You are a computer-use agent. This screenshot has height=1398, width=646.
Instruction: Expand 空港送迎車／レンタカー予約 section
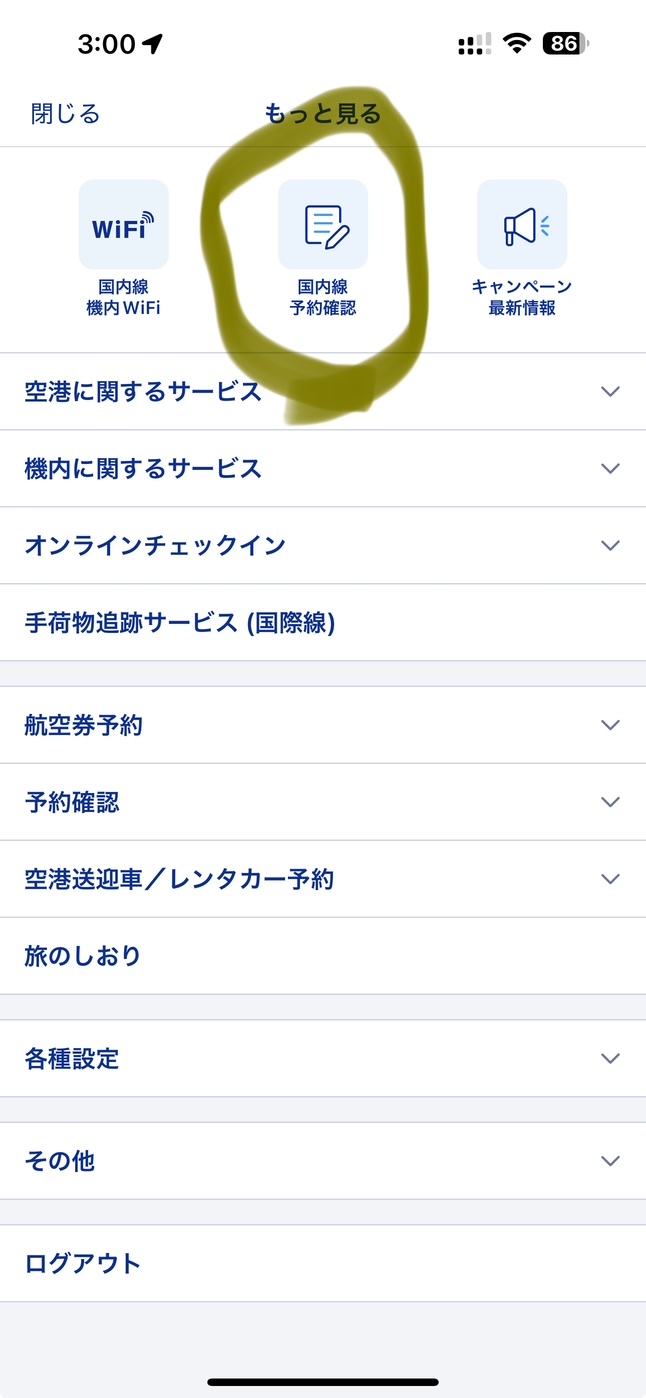323,879
